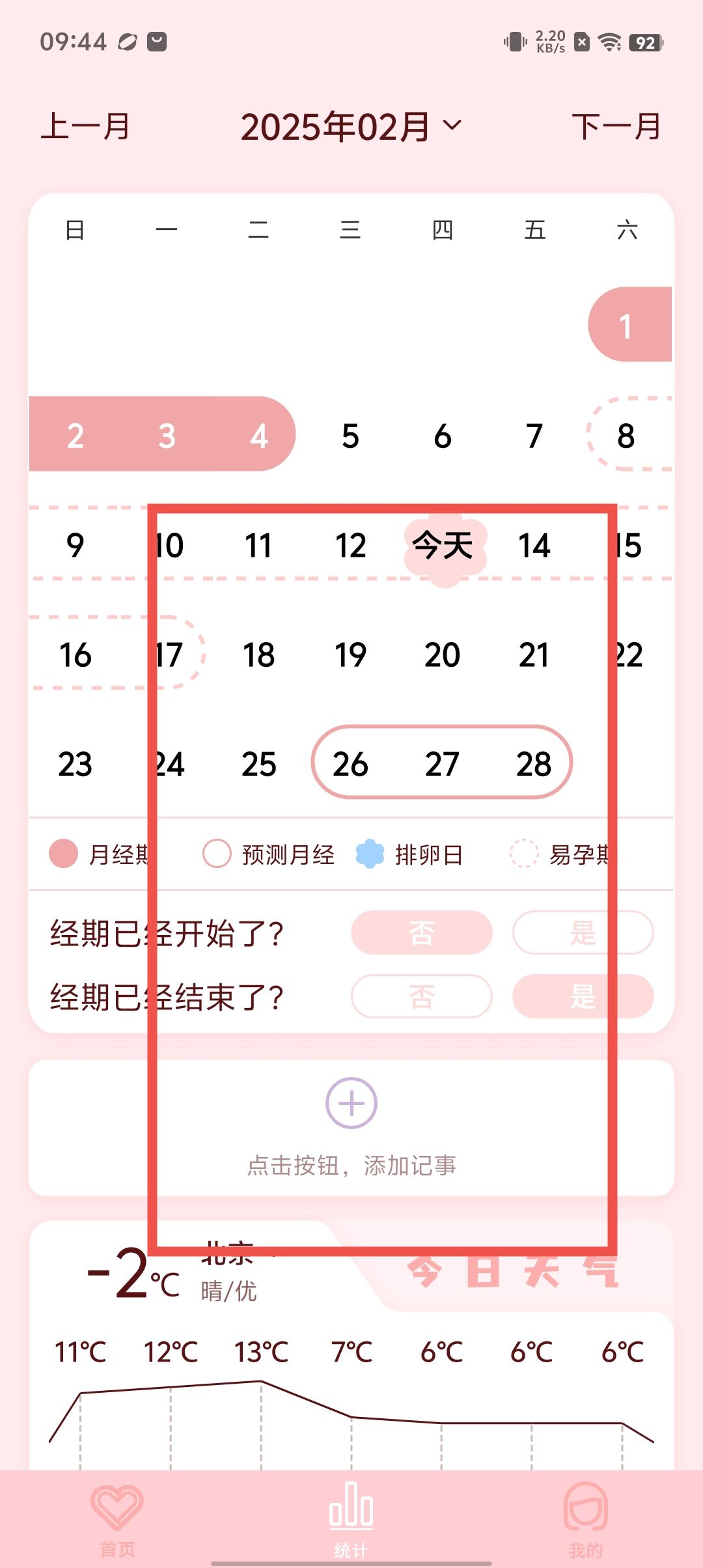
Task: Select February 14 on the calendar
Action: 534,545
